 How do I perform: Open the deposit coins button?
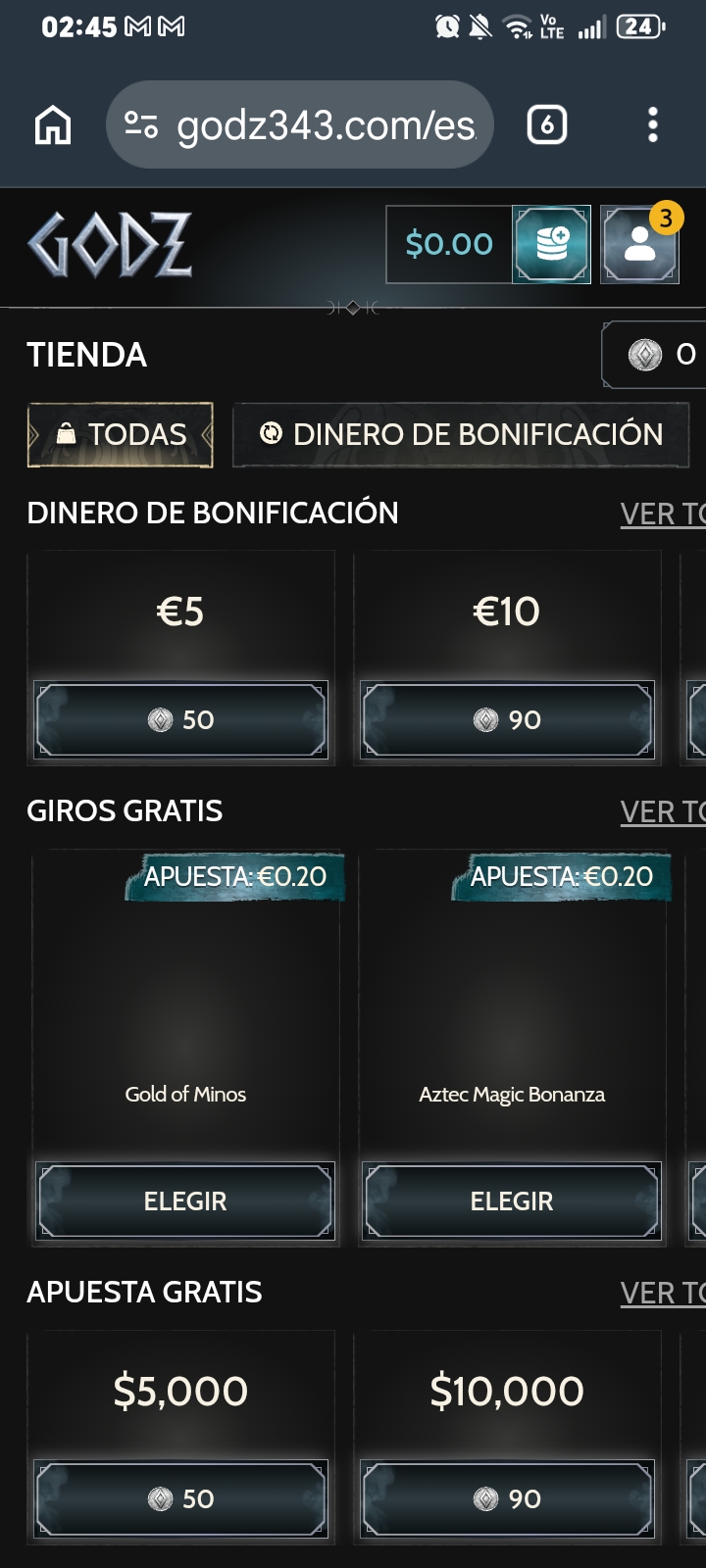551,244
